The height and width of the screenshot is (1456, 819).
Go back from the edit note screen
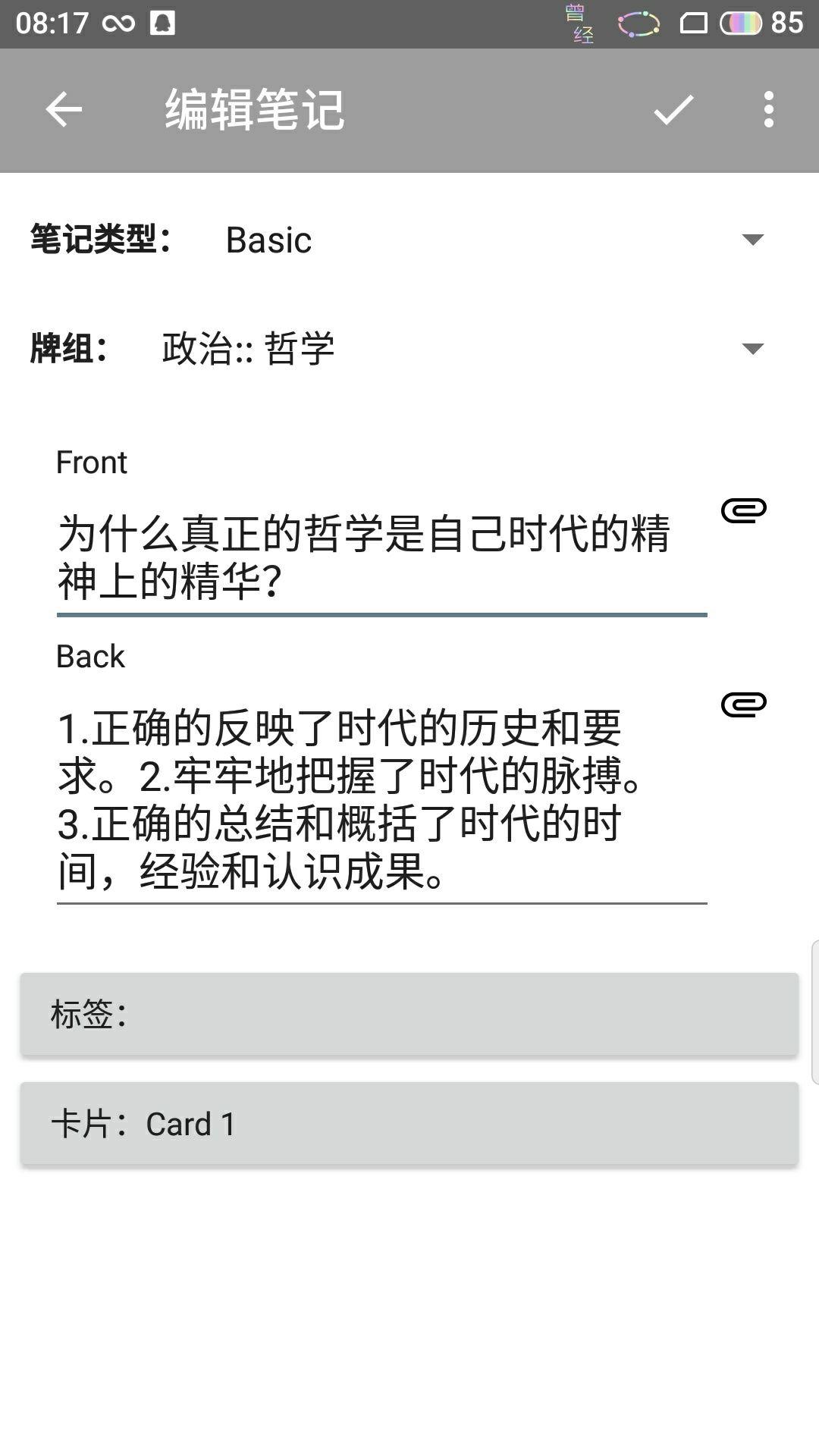point(64,110)
